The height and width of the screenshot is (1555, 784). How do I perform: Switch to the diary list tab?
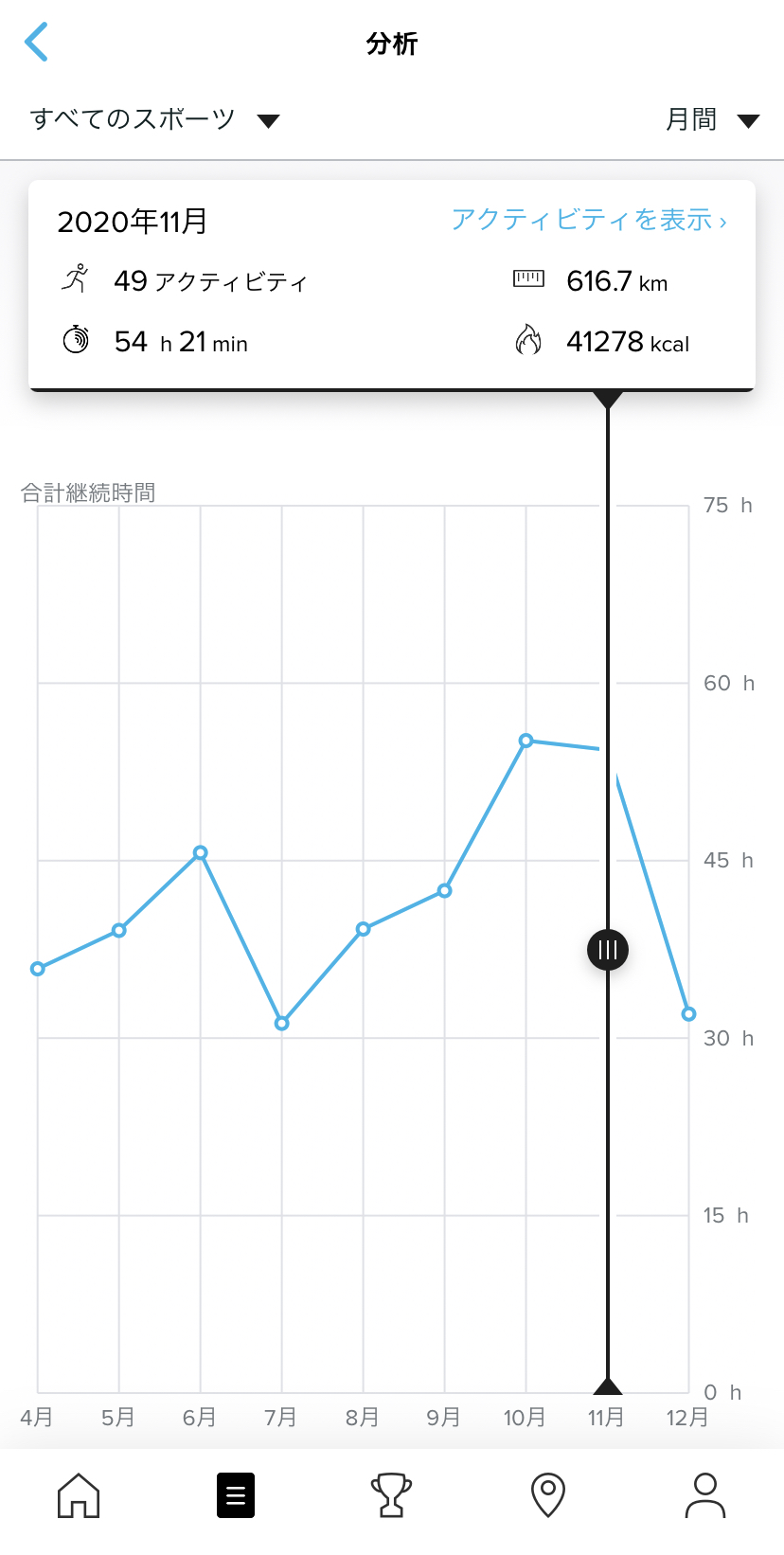point(236,1495)
